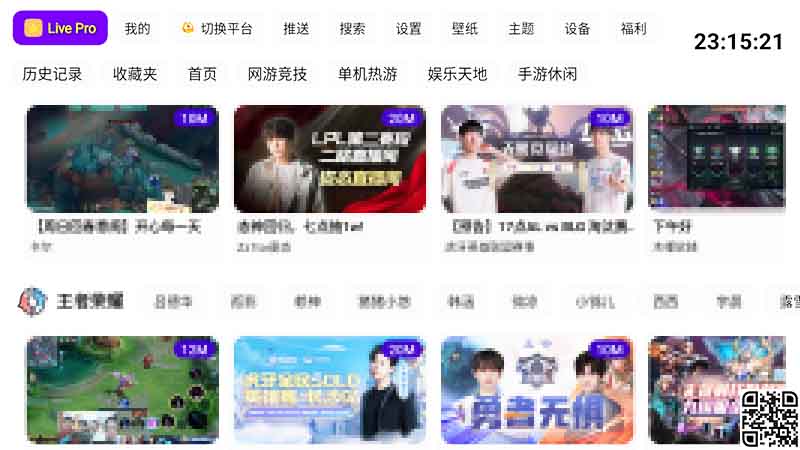Open the 推送 section
The image size is (800, 450).
point(296,29)
